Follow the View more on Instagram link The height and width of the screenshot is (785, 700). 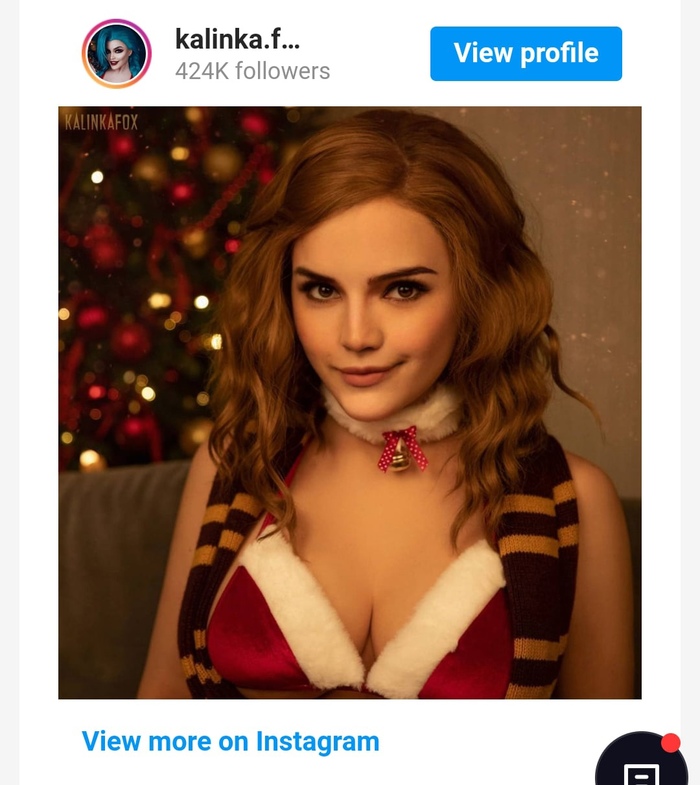231,741
